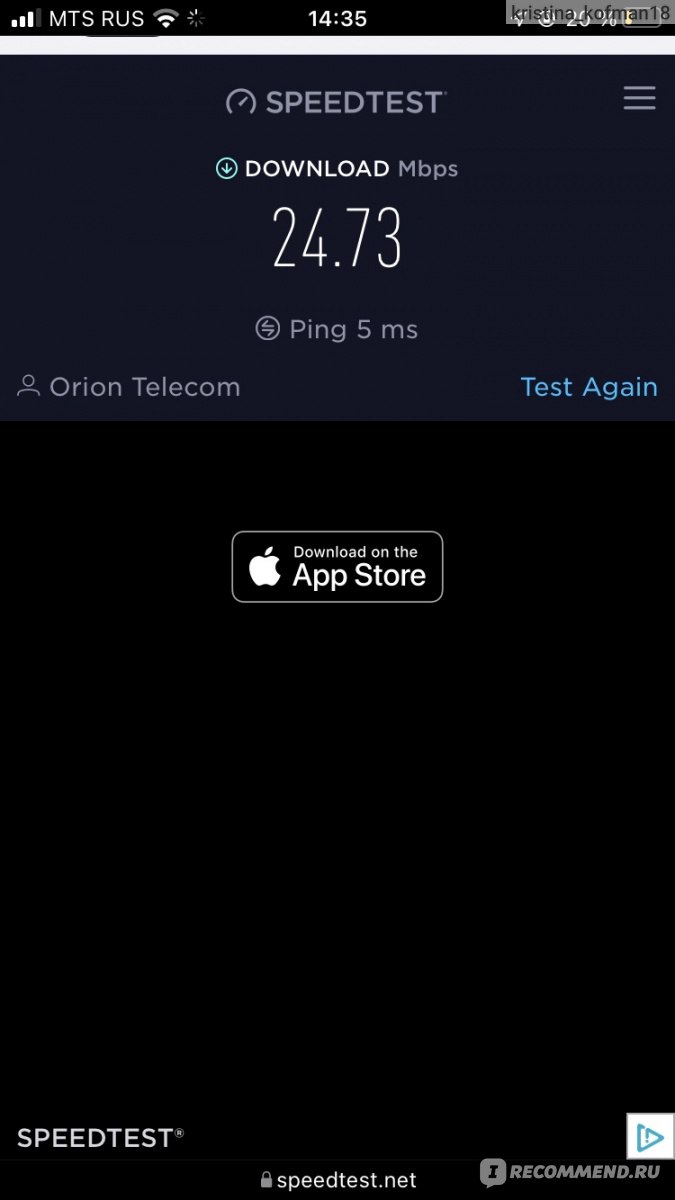The width and height of the screenshot is (675, 1200).
Task: Tap the speedtest.net address bar
Action: tap(338, 1180)
